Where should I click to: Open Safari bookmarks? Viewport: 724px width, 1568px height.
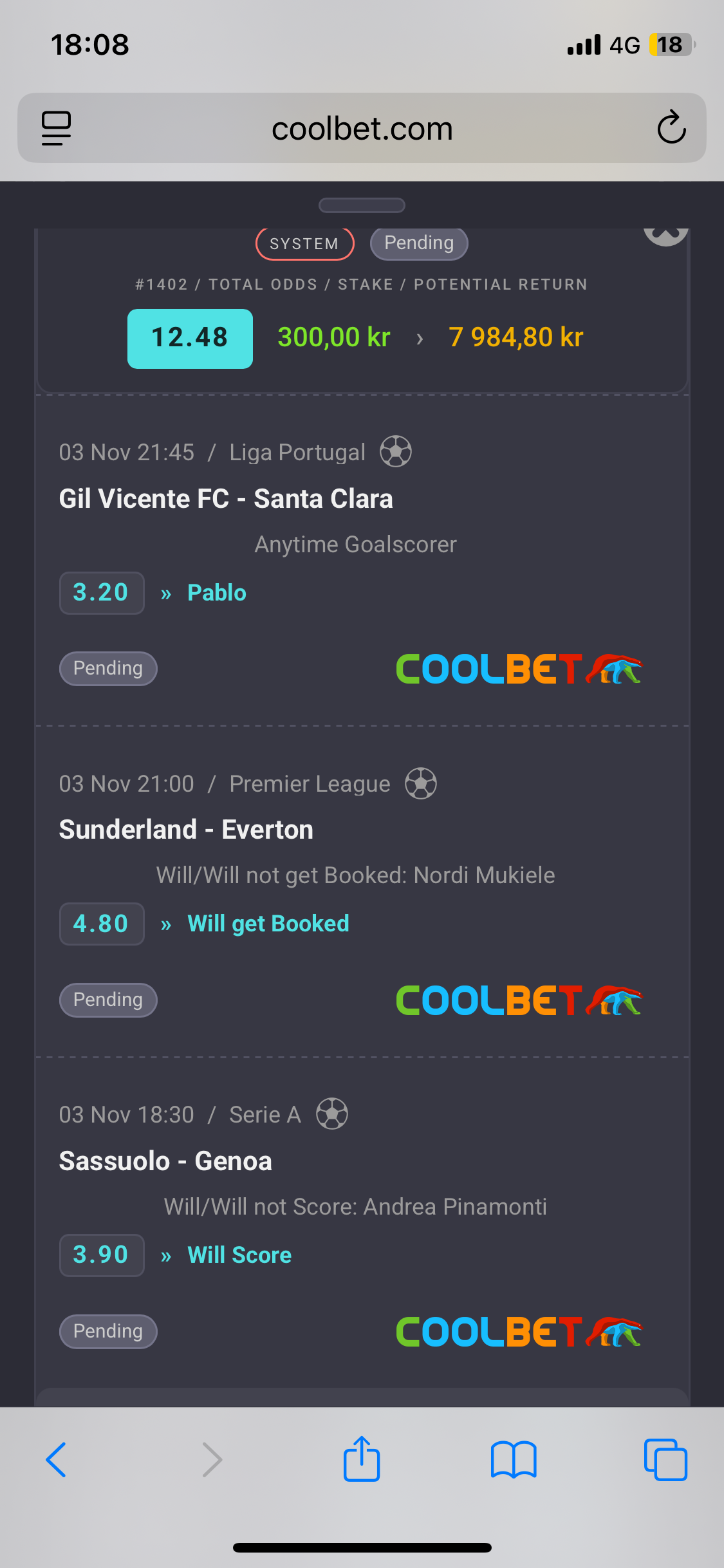(513, 1459)
